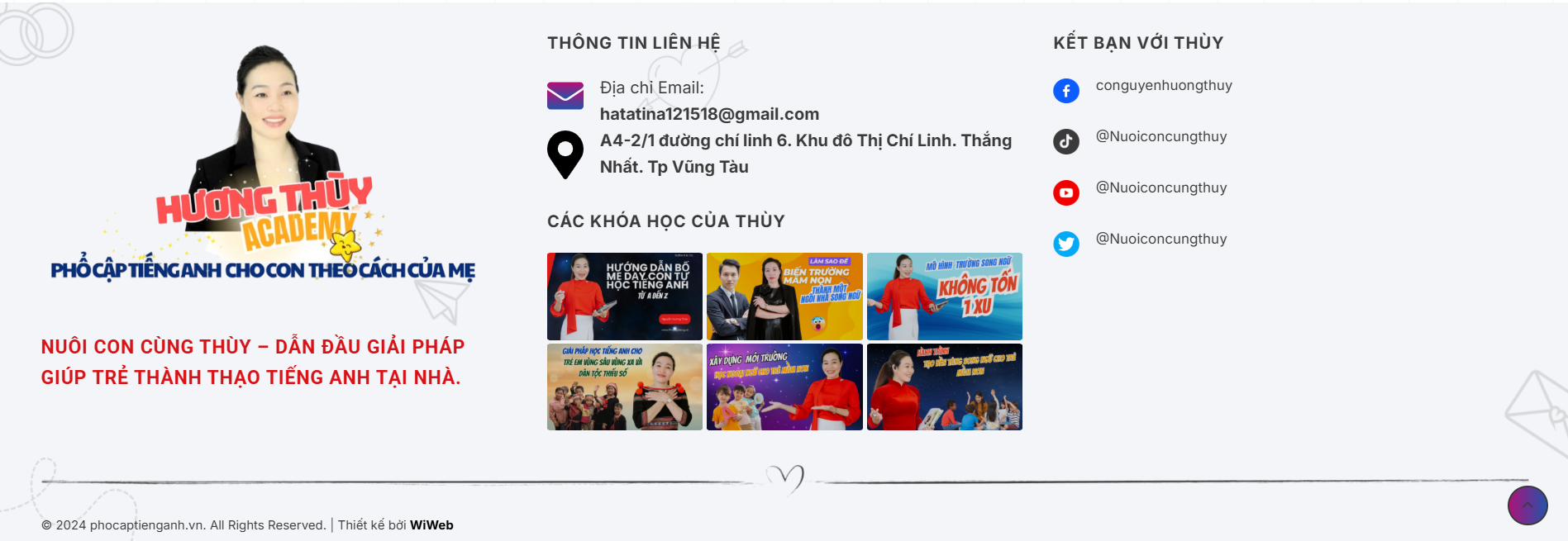View the "Hành trình" course thumbnail
The height and width of the screenshot is (541, 1568).
coord(944,387)
